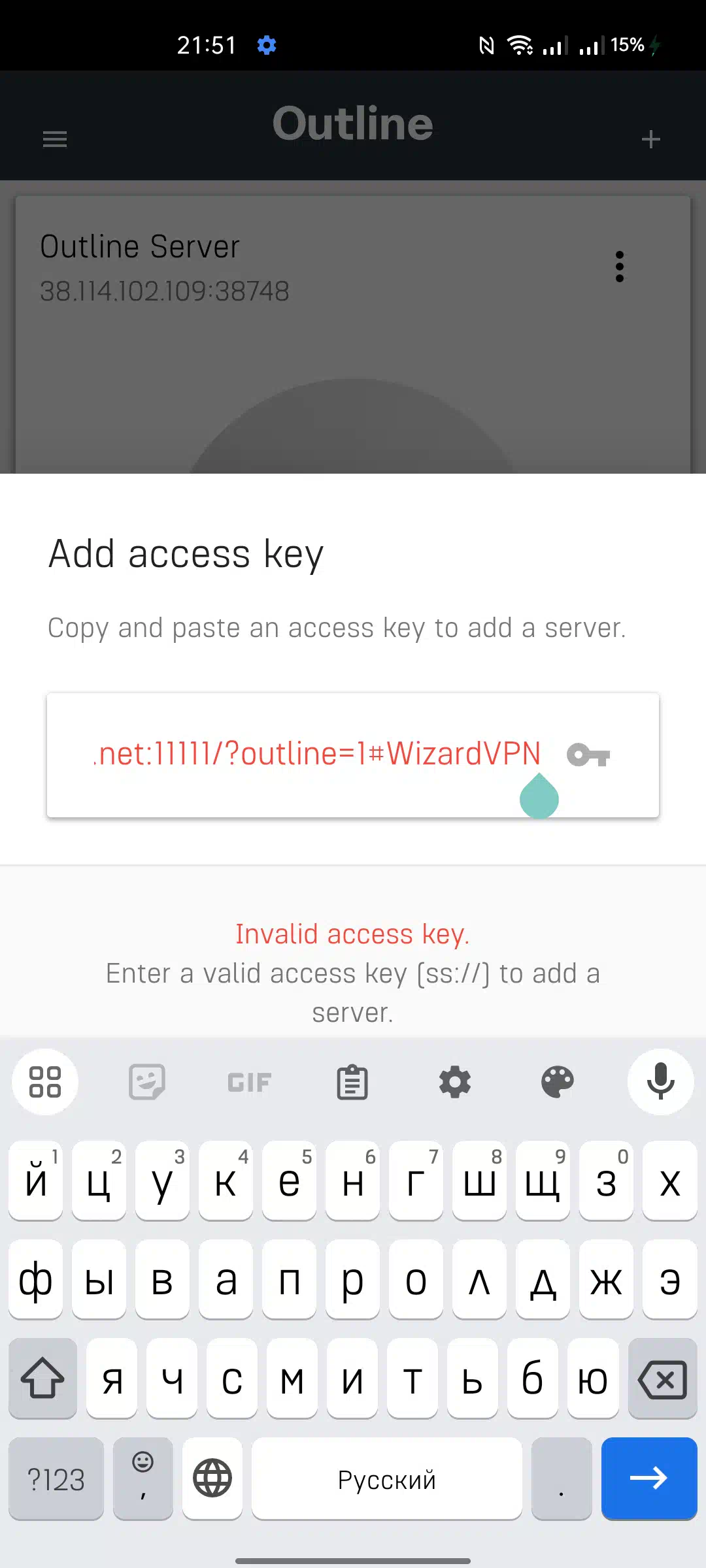The width and height of the screenshot is (706, 1568).
Task: Open keyboard apps grid menu
Action: click(45, 1082)
